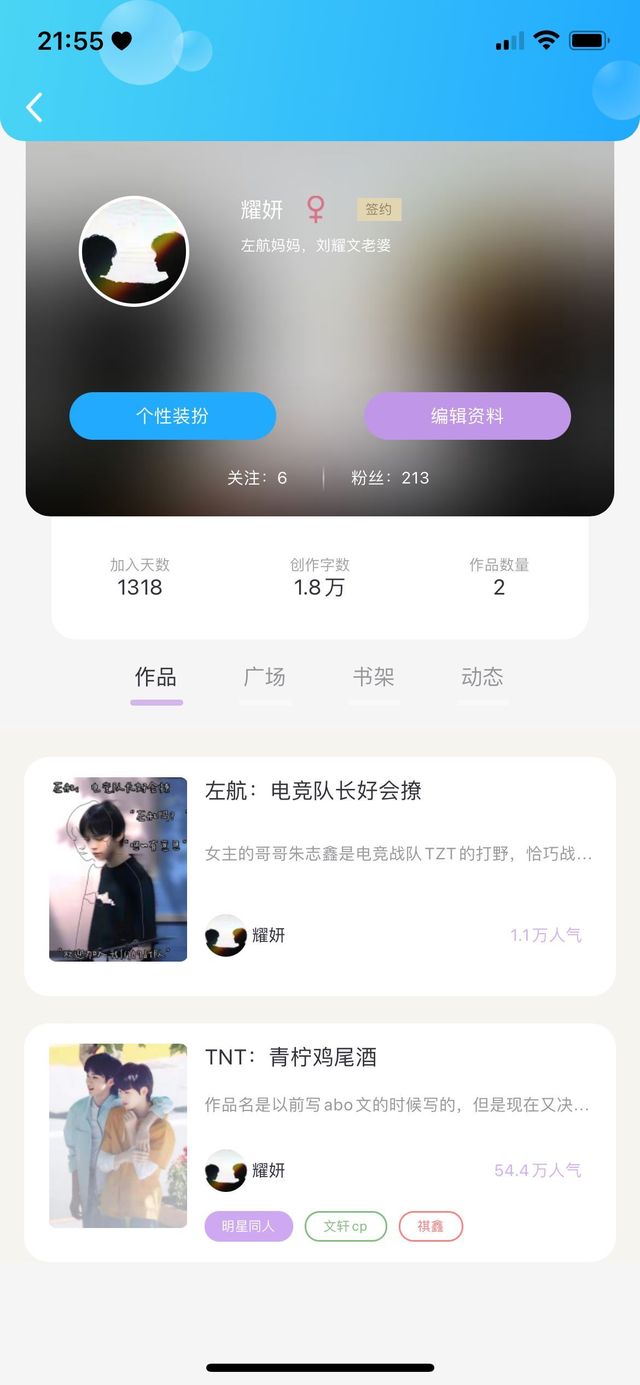
Task: Select the 文轩cp tag chip
Action: pos(345,1226)
